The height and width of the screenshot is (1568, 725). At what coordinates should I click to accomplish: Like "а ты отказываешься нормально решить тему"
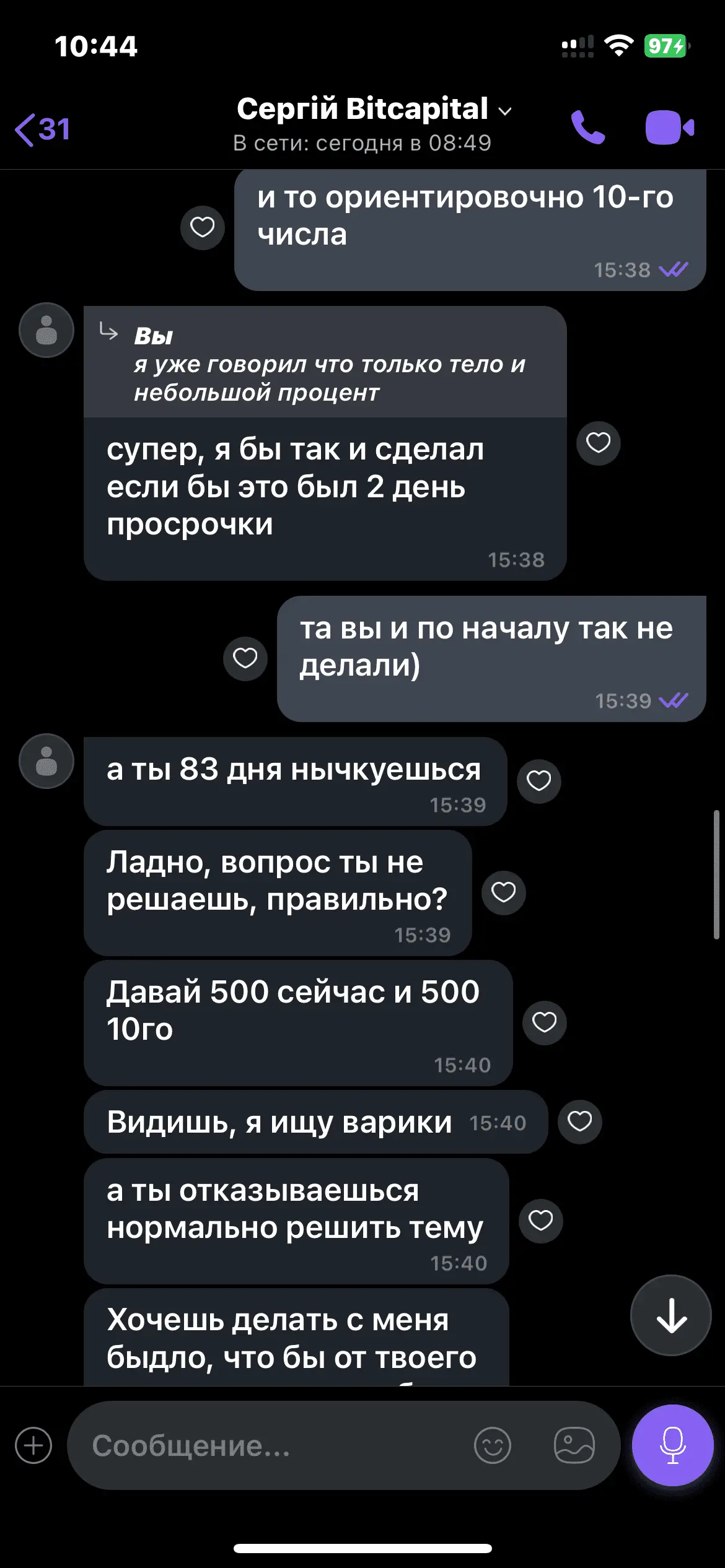(x=540, y=1221)
